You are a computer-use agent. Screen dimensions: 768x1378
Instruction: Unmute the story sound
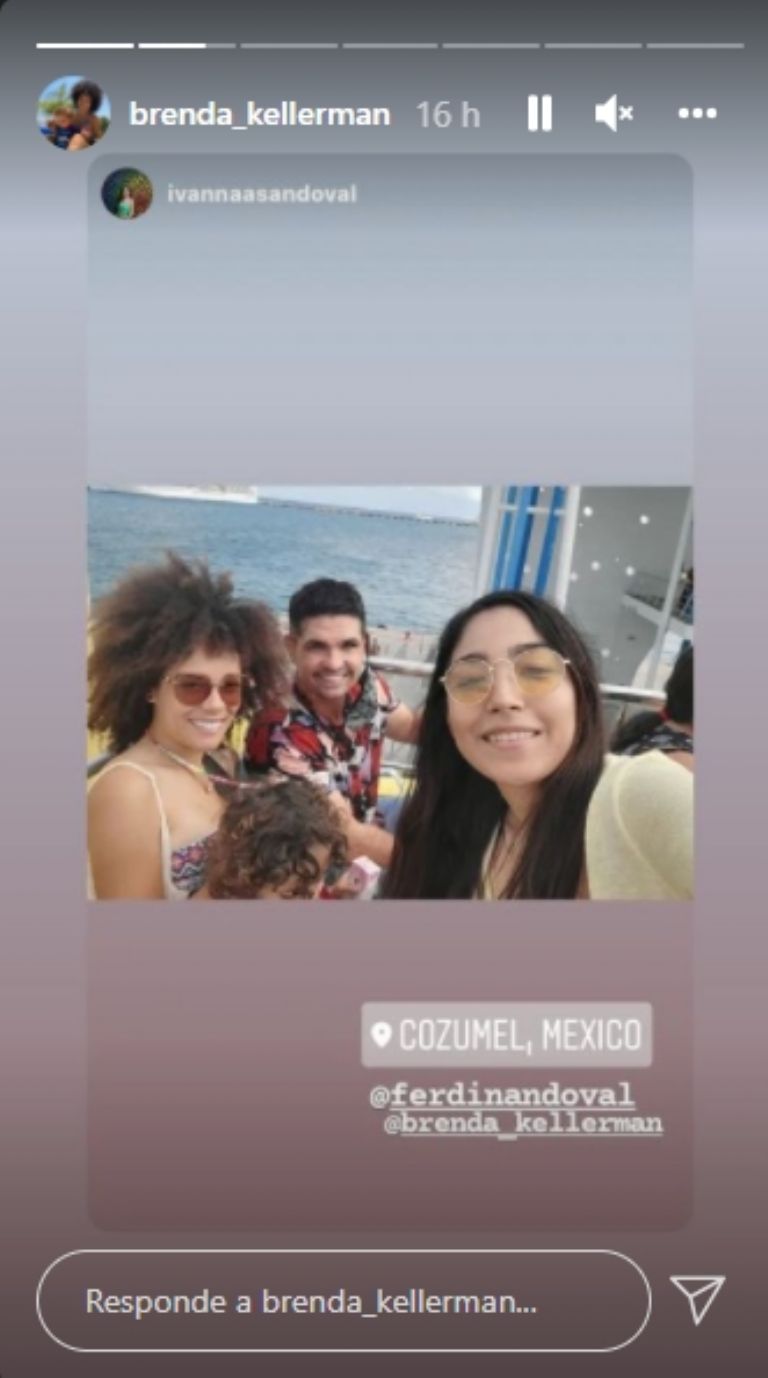point(613,115)
